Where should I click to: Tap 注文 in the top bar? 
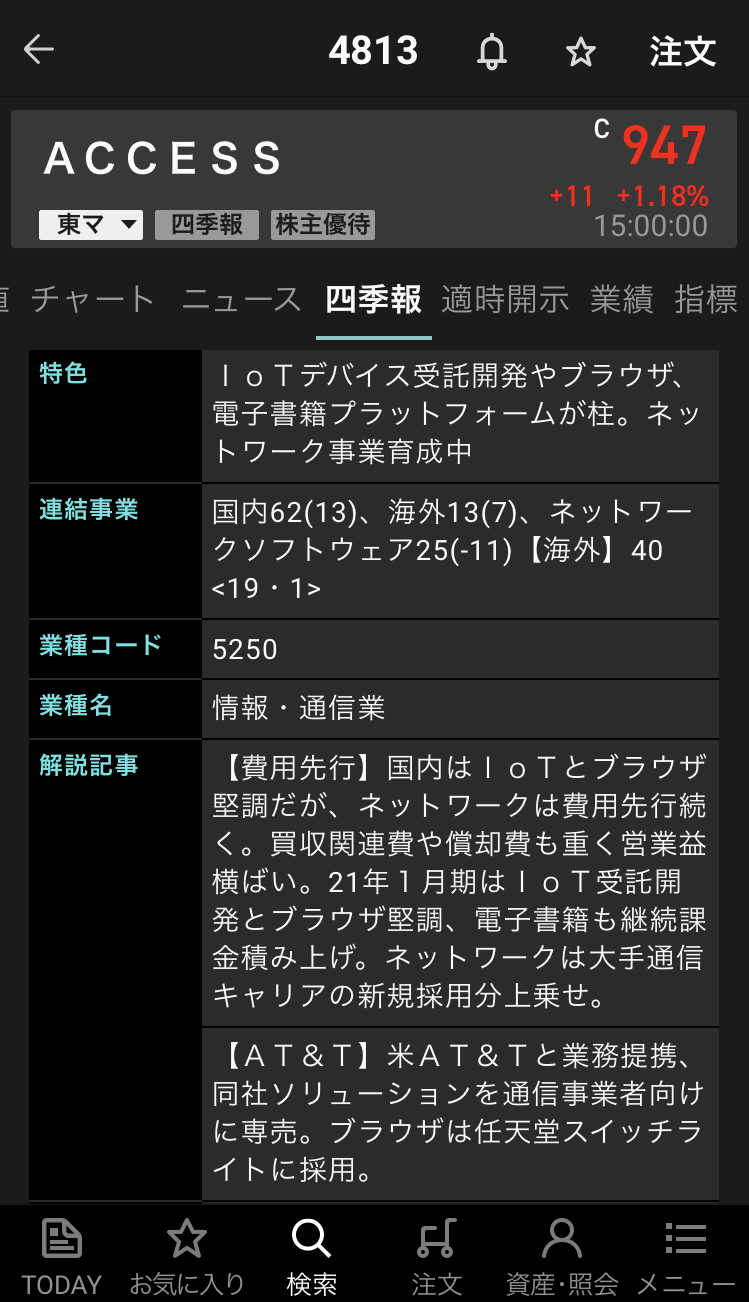[x=683, y=51]
